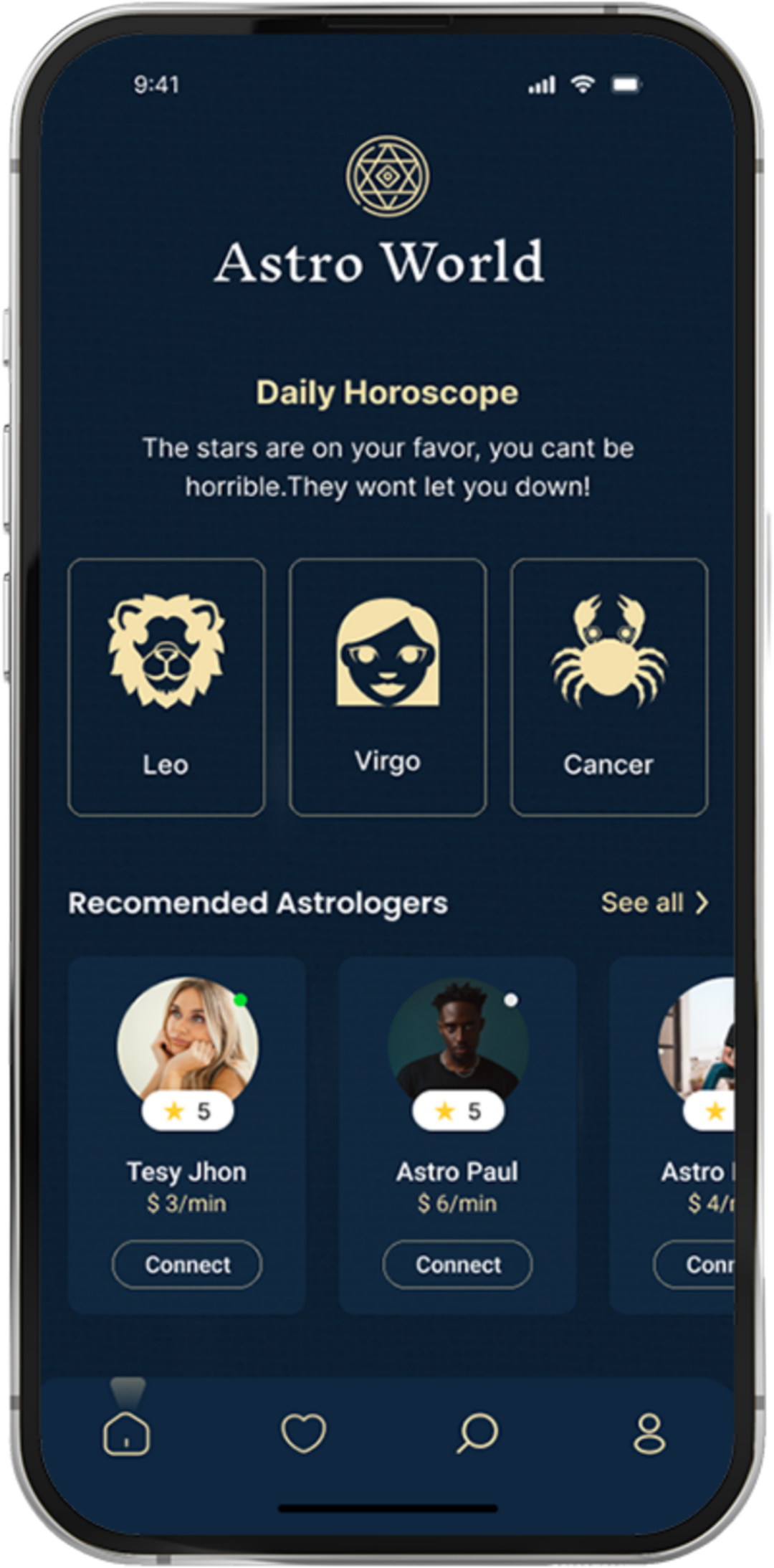Image resolution: width=774 pixels, height=1568 pixels.
Task: Open the Cancer horoscope card
Action: click(609, 687)
